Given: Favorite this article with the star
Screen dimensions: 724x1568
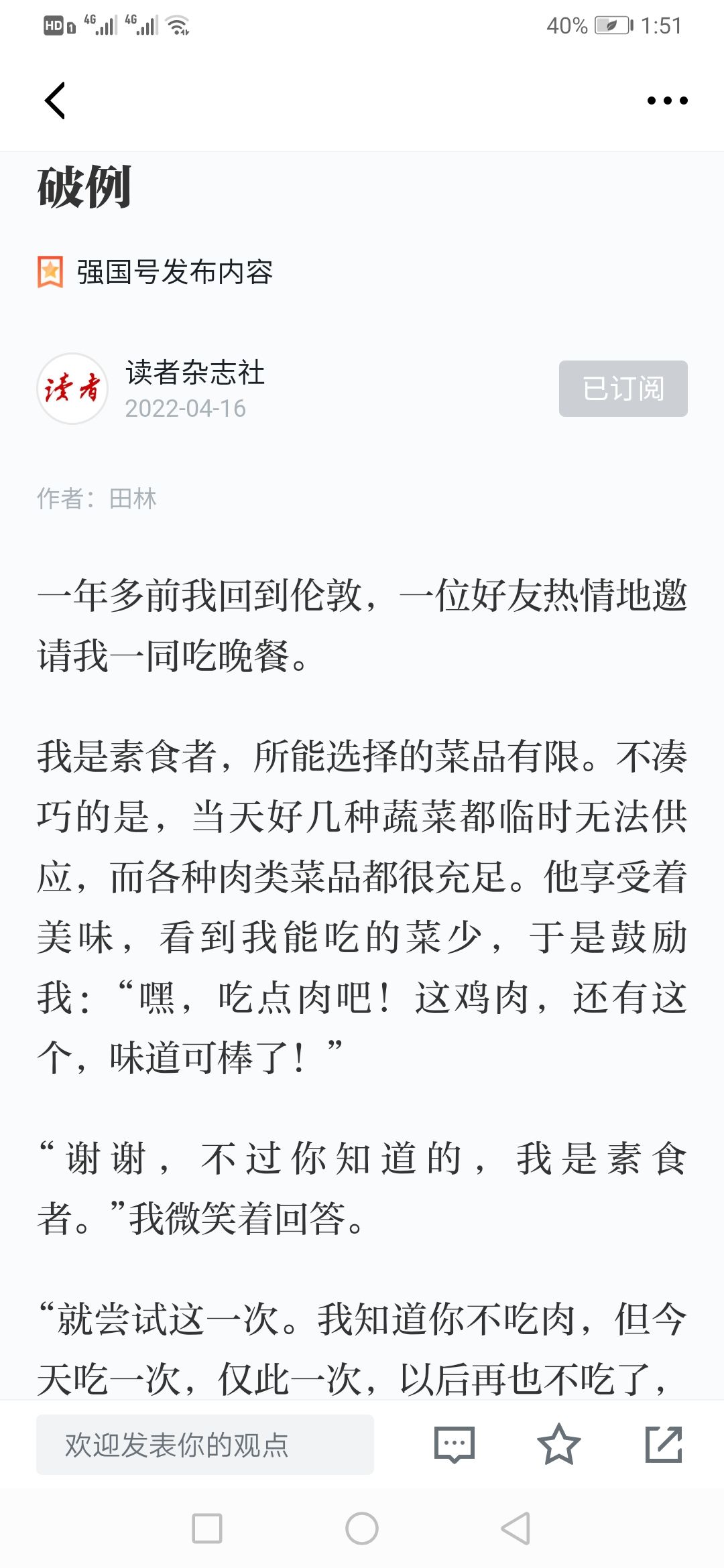Looking at the screenshot, I should pos(558,1445).
